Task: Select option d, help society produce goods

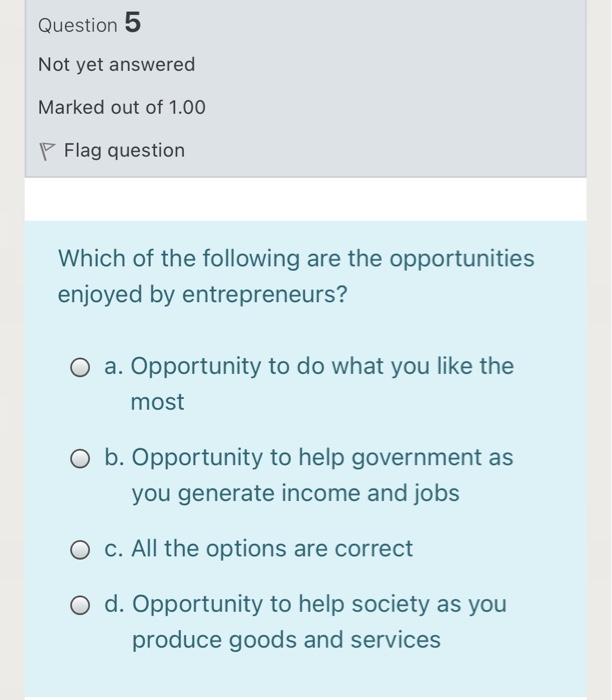Action: [x=81, y=605]
